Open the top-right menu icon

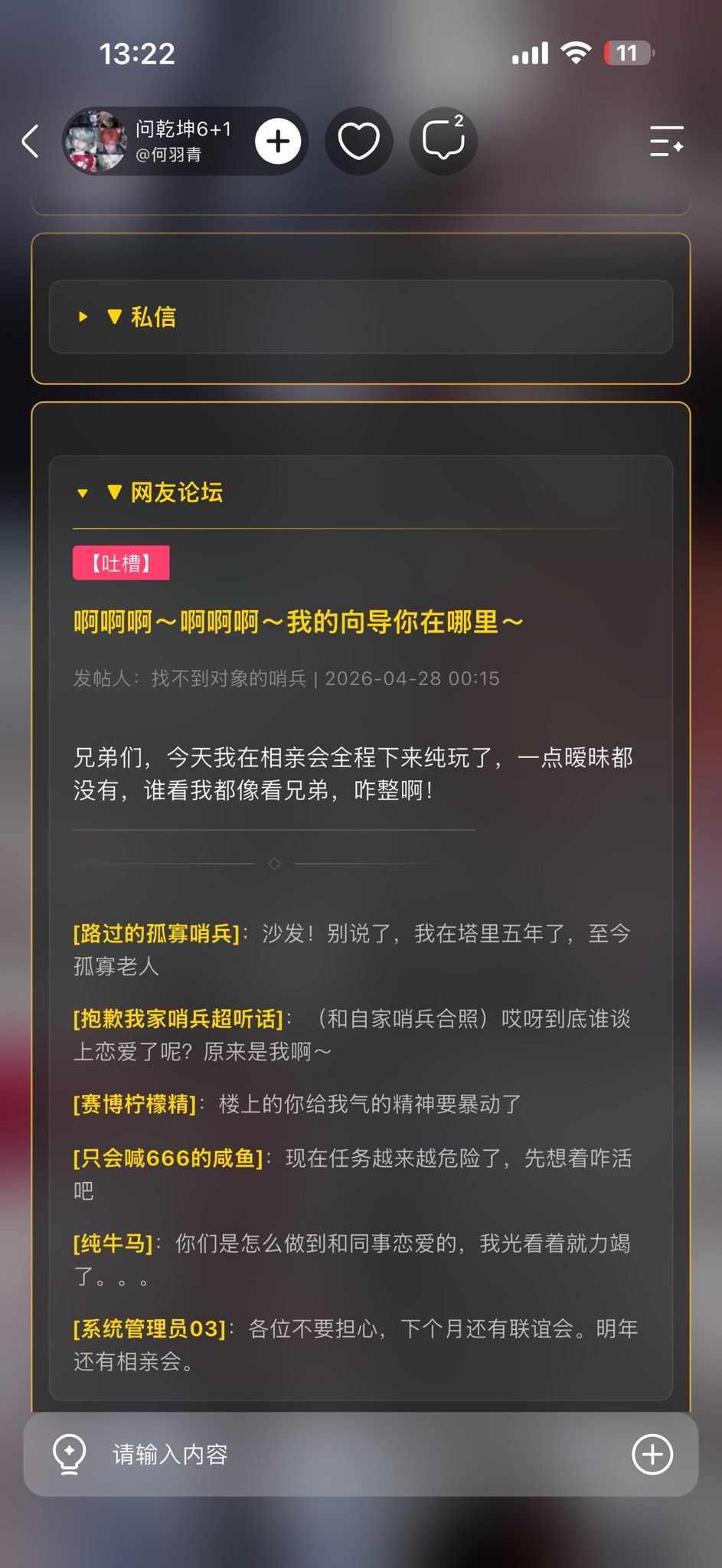point(666,142)
